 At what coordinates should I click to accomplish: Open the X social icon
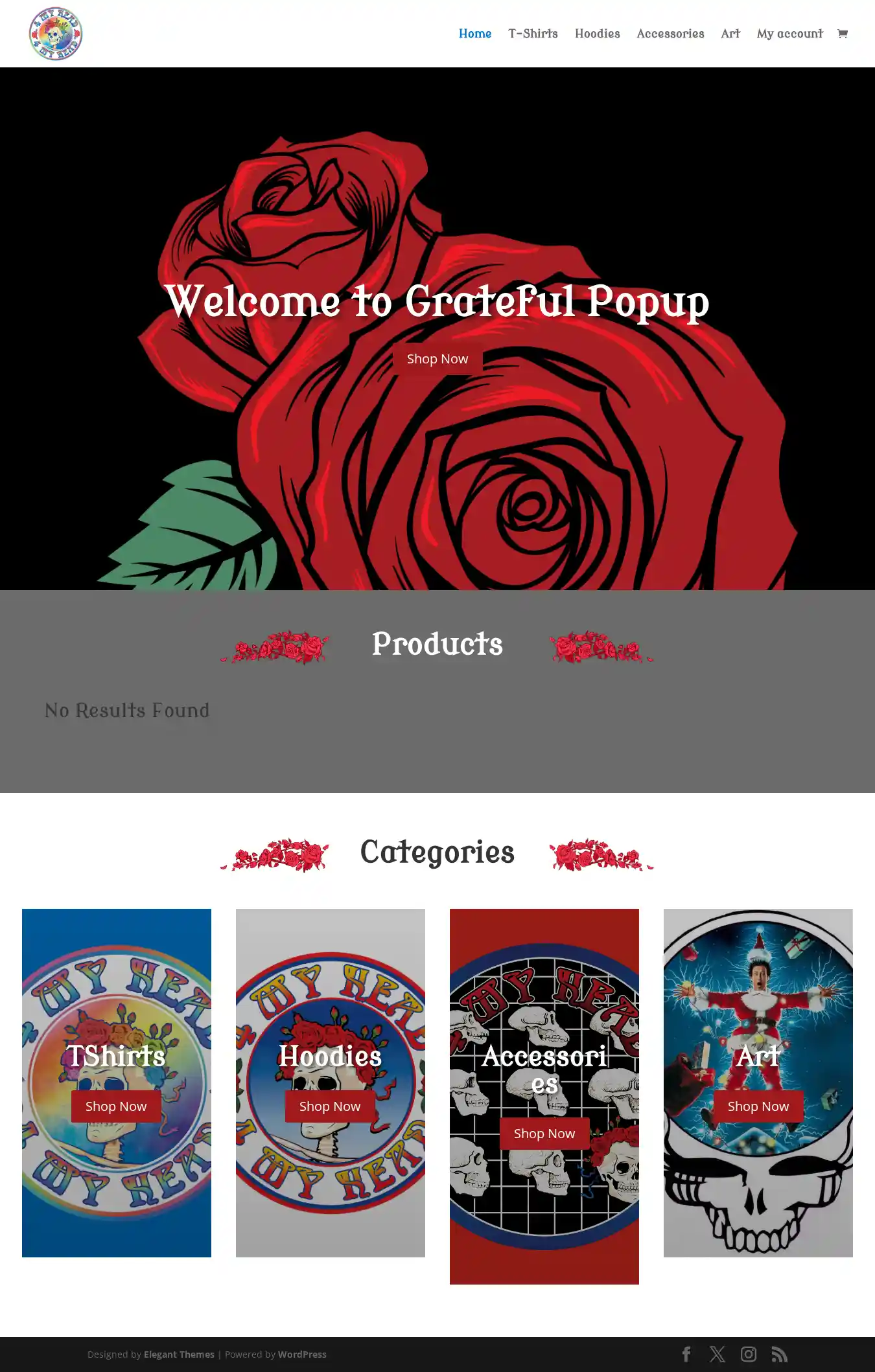[x=717, y=1355]
